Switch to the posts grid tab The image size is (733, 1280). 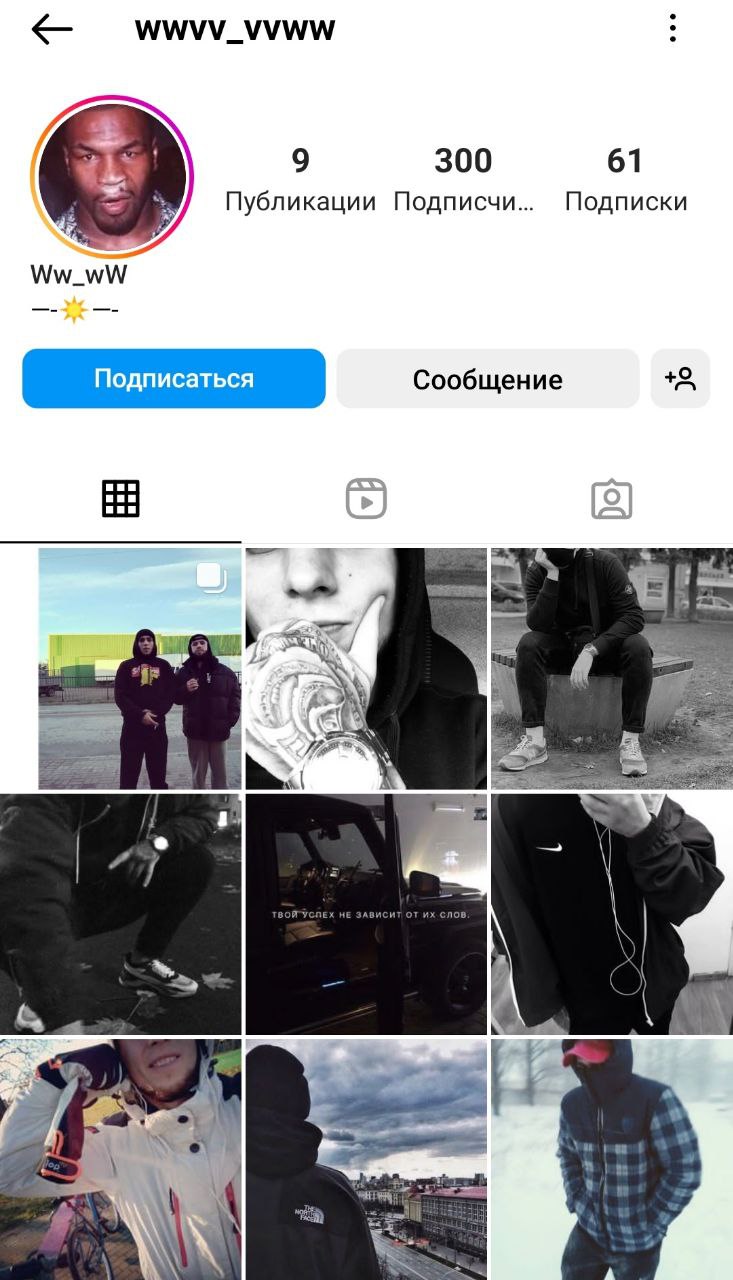[121, 498]
